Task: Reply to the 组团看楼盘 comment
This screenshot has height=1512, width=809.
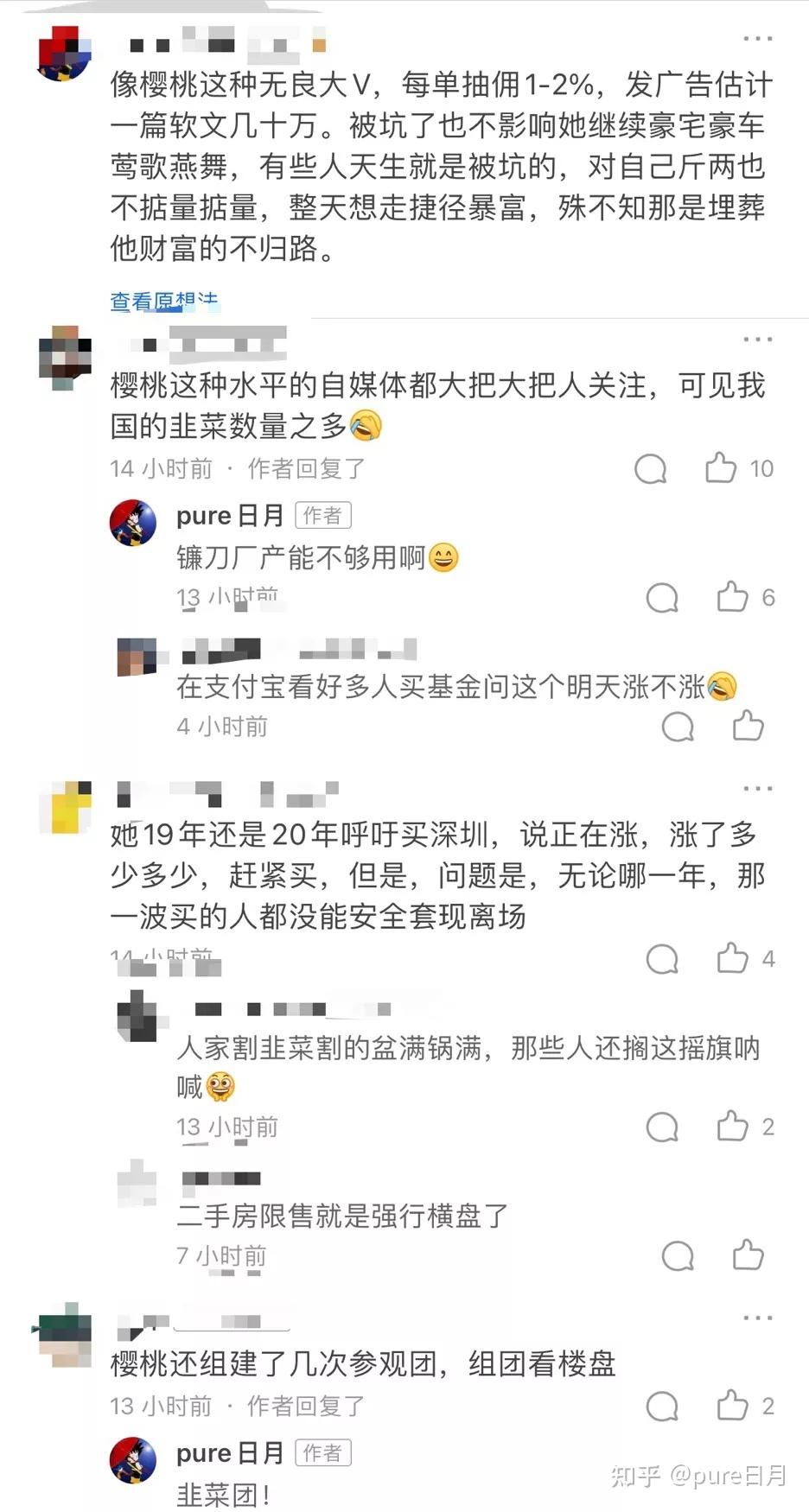Action: point(662,1407)
